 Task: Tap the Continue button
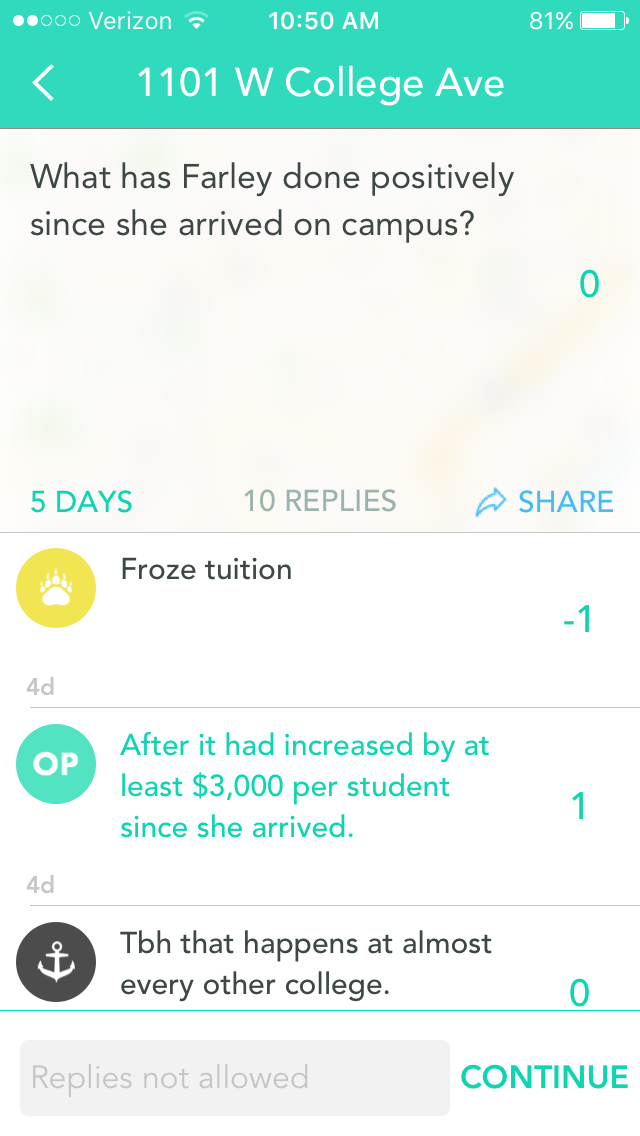[544, 1077]
